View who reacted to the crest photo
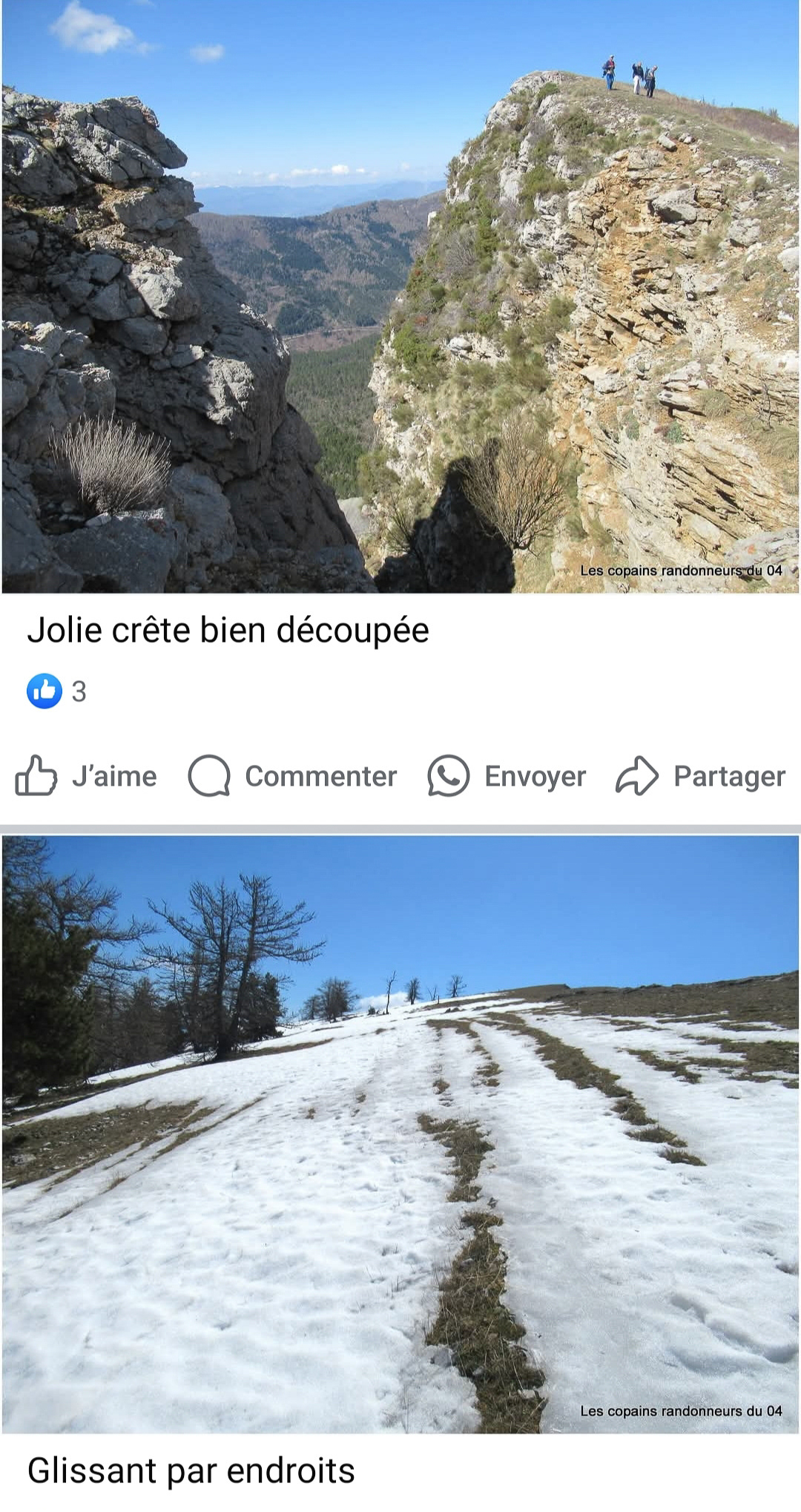 57,691
